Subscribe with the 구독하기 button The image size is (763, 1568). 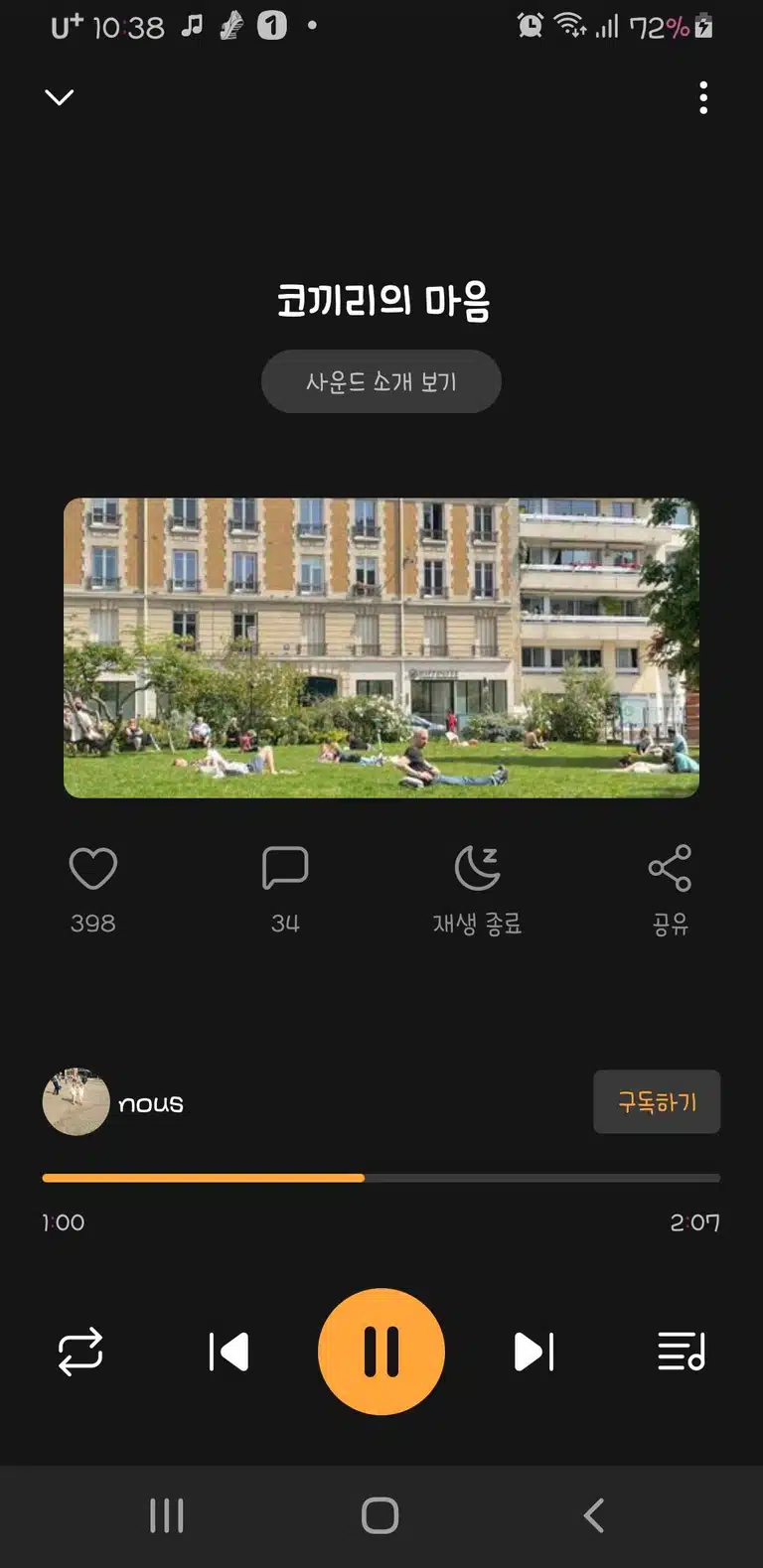click(657, 1102)
